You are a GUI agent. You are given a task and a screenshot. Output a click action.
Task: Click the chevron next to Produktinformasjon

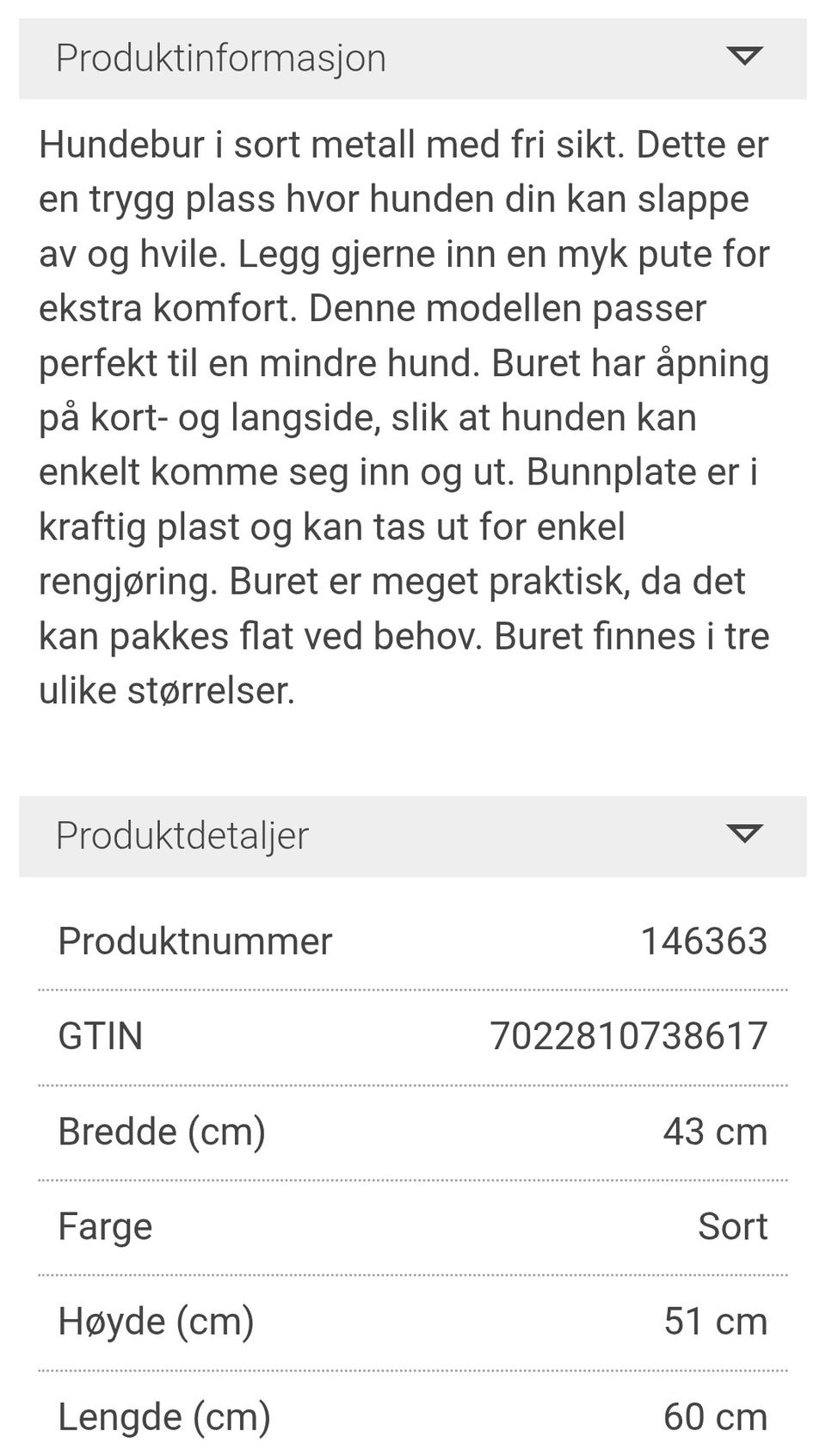pyautogui.click(x=745, y=57)
